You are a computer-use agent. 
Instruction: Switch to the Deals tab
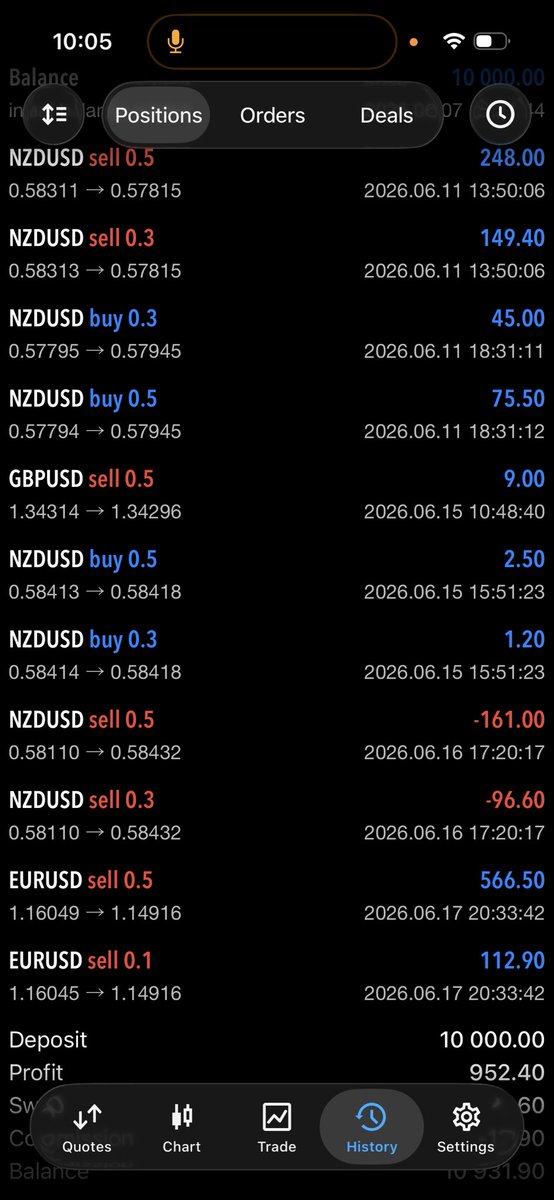click(x=386, y=115)
